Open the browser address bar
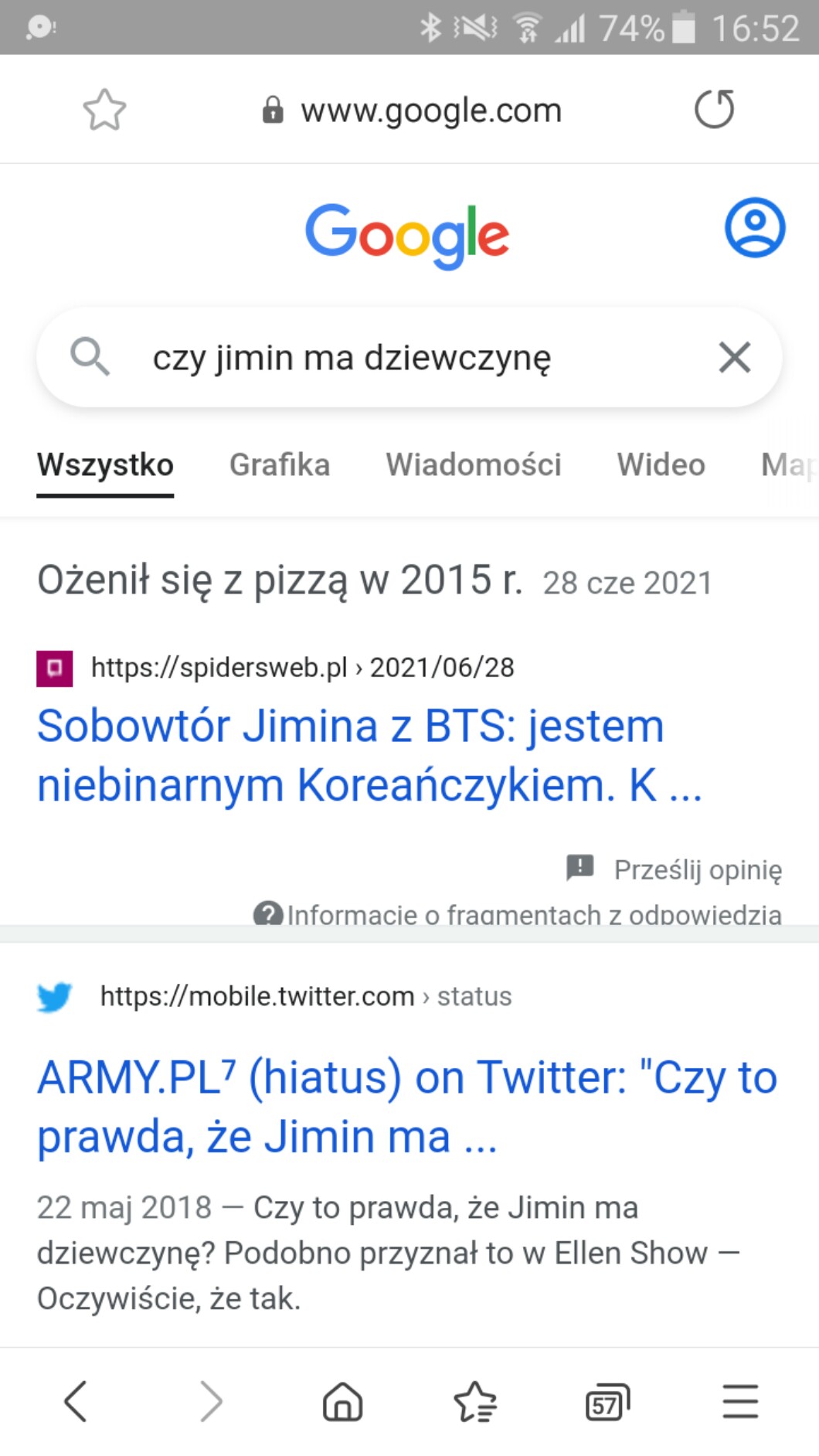The height and width of the screenshot is (1456, 819). (430, 111)
